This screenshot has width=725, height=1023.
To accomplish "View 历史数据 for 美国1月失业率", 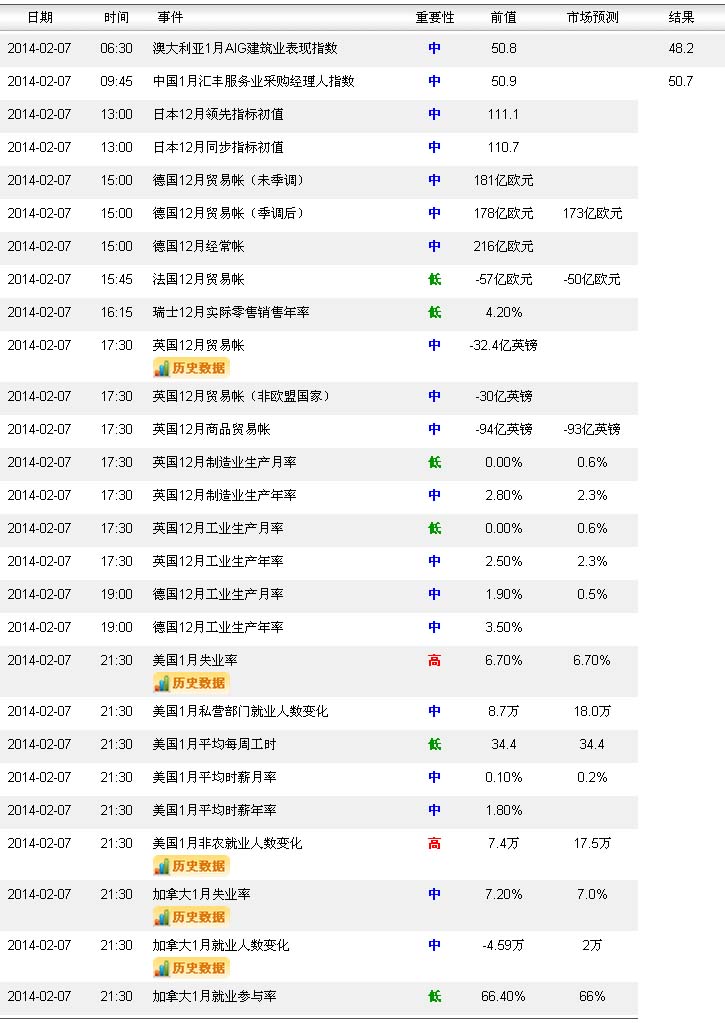I will 191,683.
